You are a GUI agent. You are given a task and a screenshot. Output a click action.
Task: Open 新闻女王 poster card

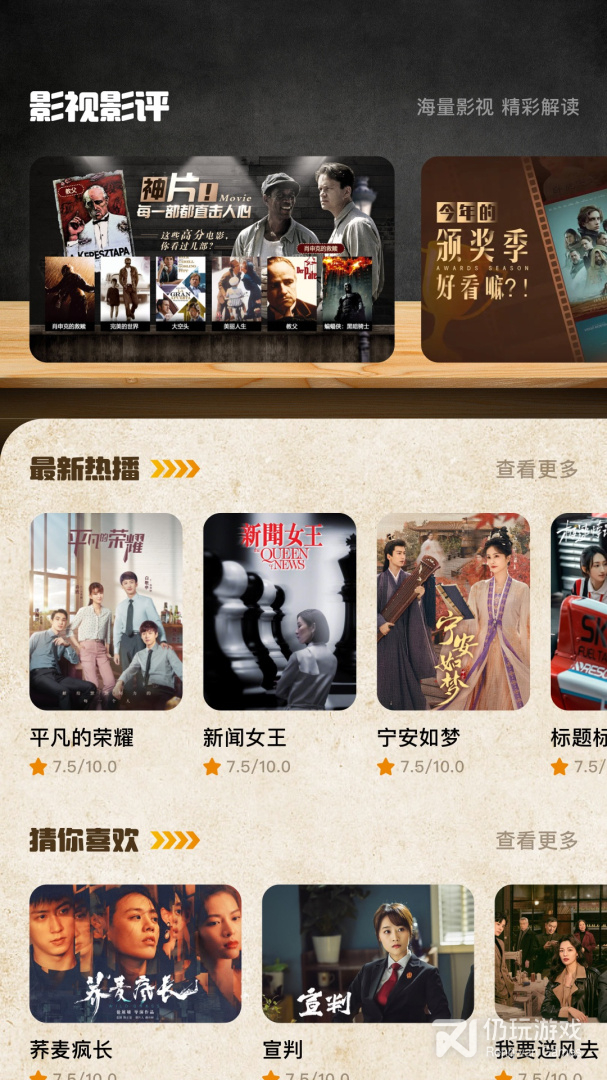(279, 612)
